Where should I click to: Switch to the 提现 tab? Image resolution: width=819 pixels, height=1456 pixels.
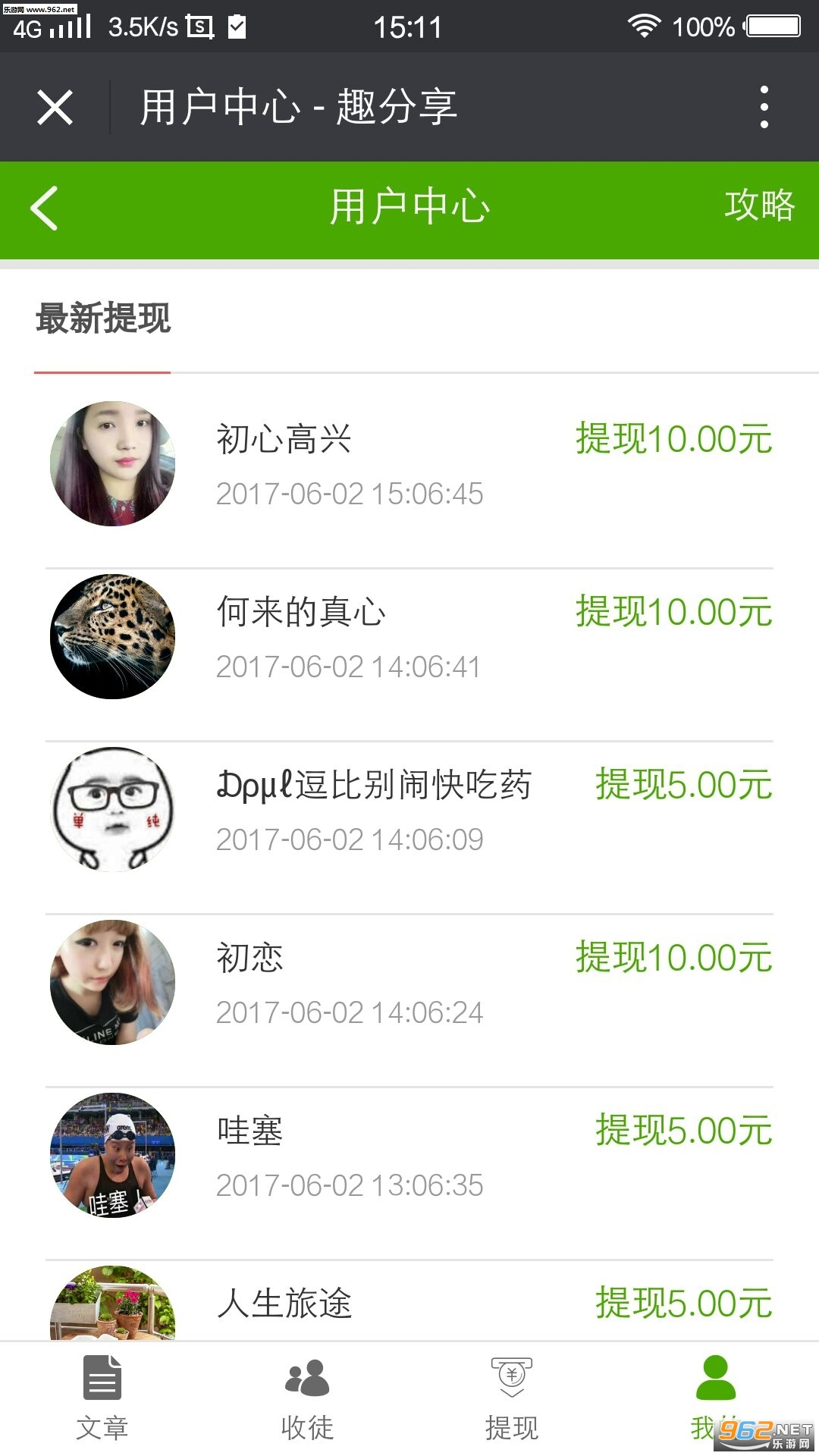click(512, 1397)
